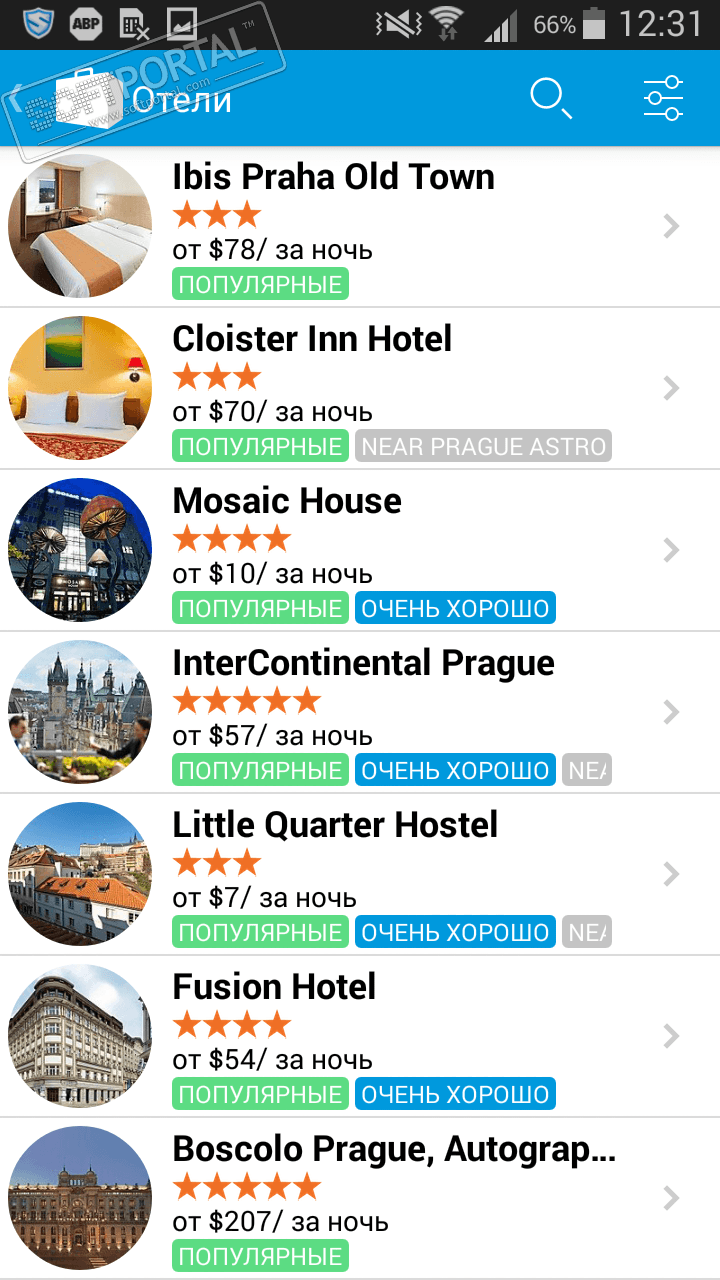Choose Little Quarter Hostel

tap(335, 826)
